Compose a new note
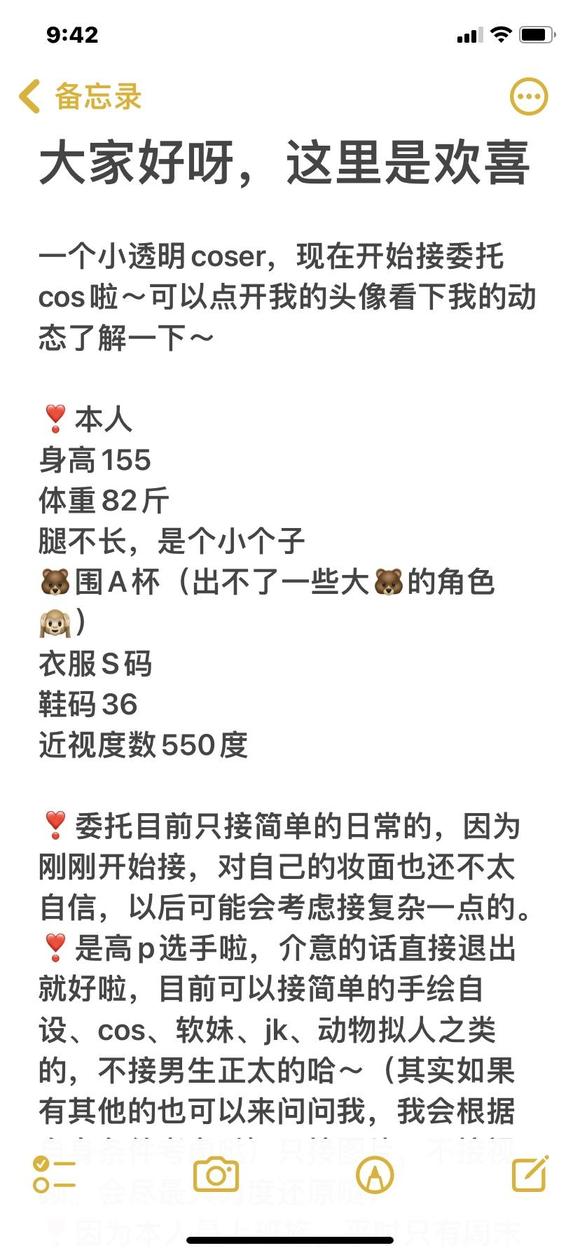This screenshot has width=580, height=1255. [530, 1173]
